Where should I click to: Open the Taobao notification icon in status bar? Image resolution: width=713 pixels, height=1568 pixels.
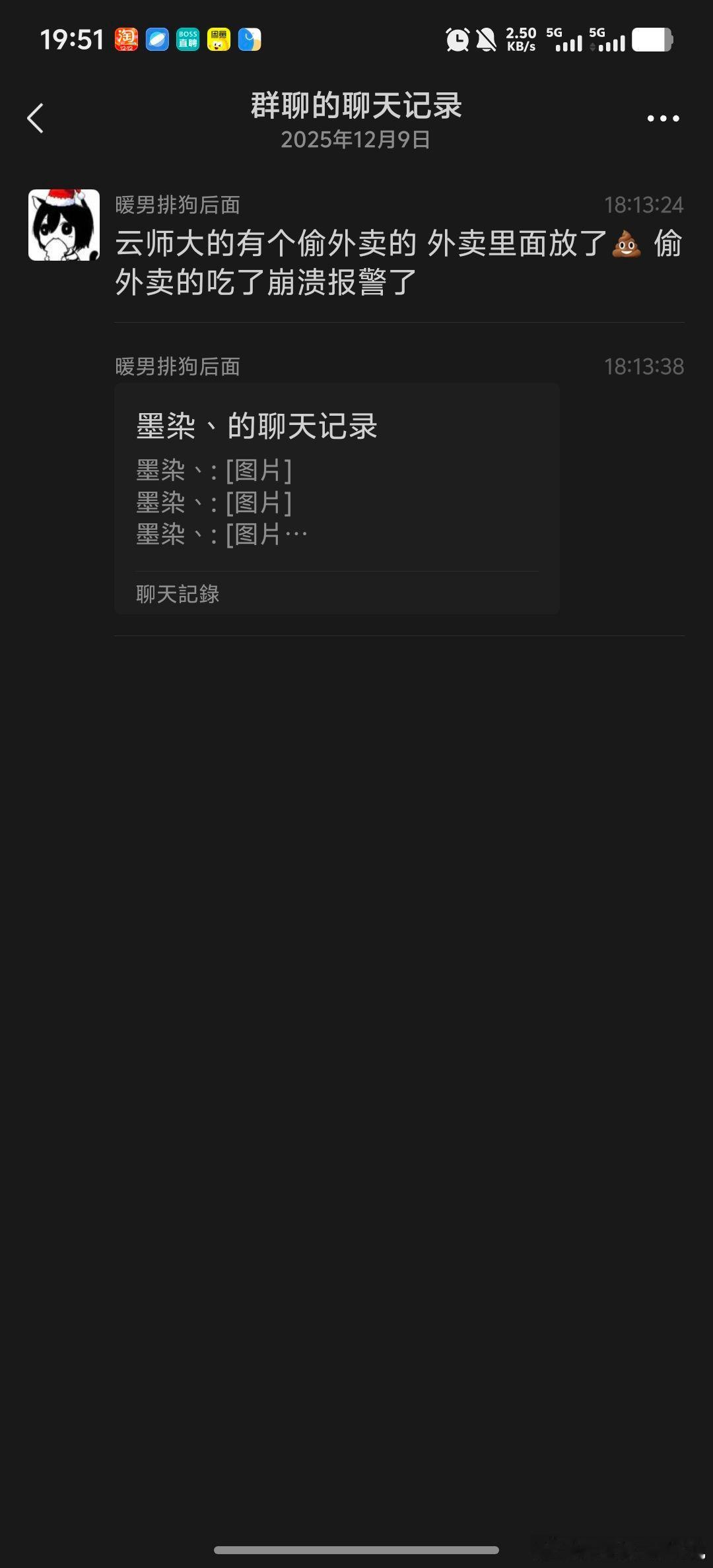pyautogui.click(x=125, y=40)
